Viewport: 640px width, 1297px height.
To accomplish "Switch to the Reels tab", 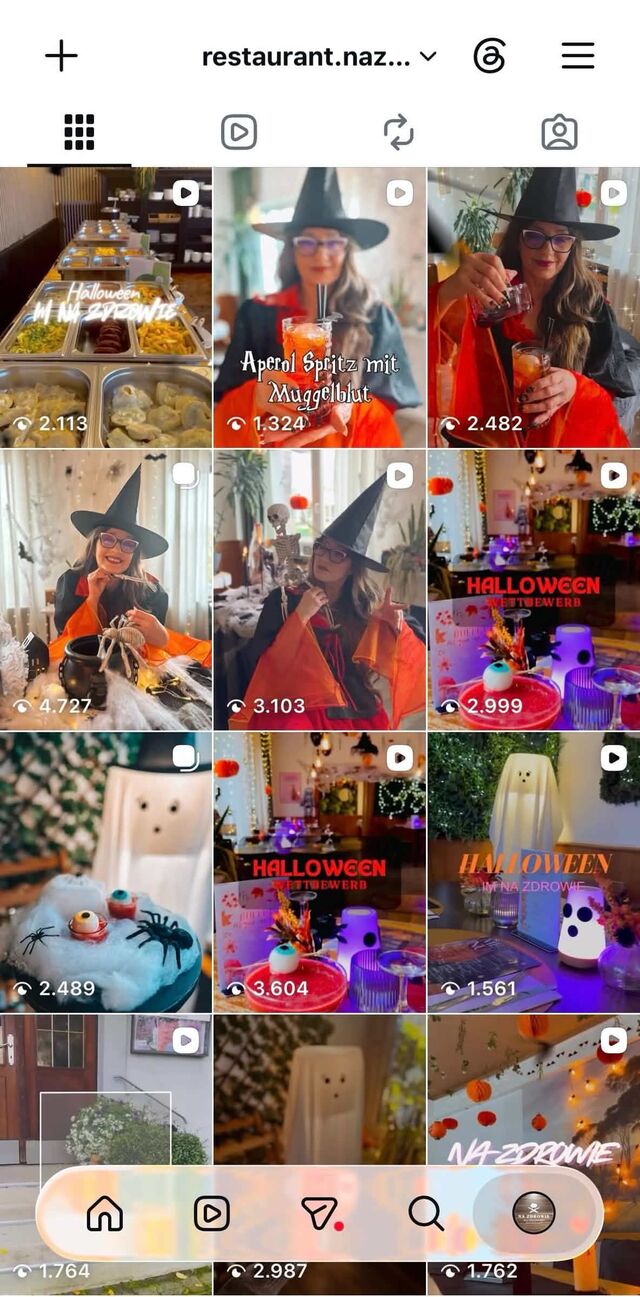I will (239, 132).
